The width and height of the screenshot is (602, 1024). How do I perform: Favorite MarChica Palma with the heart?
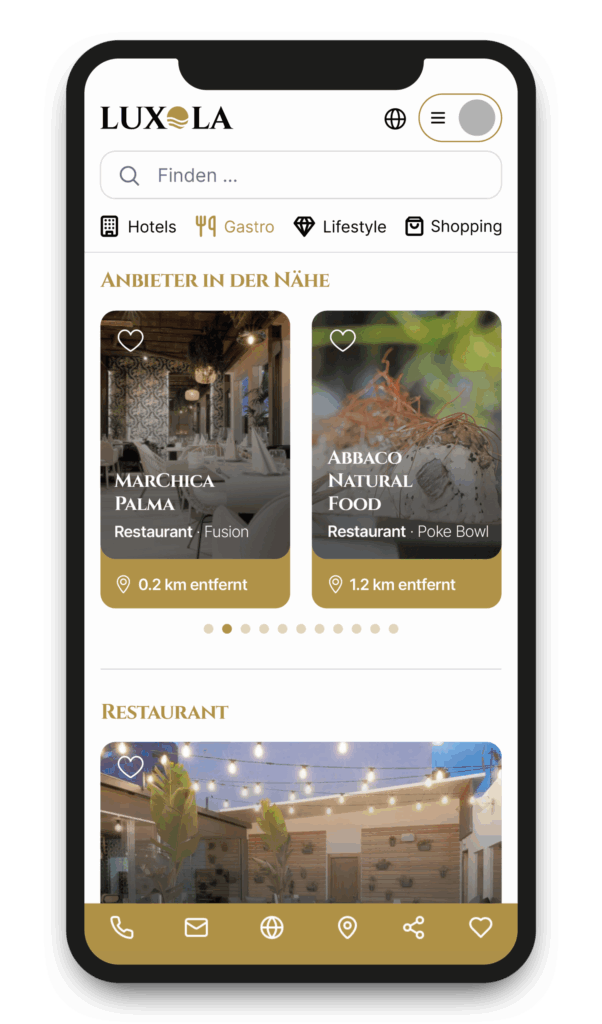(x=131, y=340)
